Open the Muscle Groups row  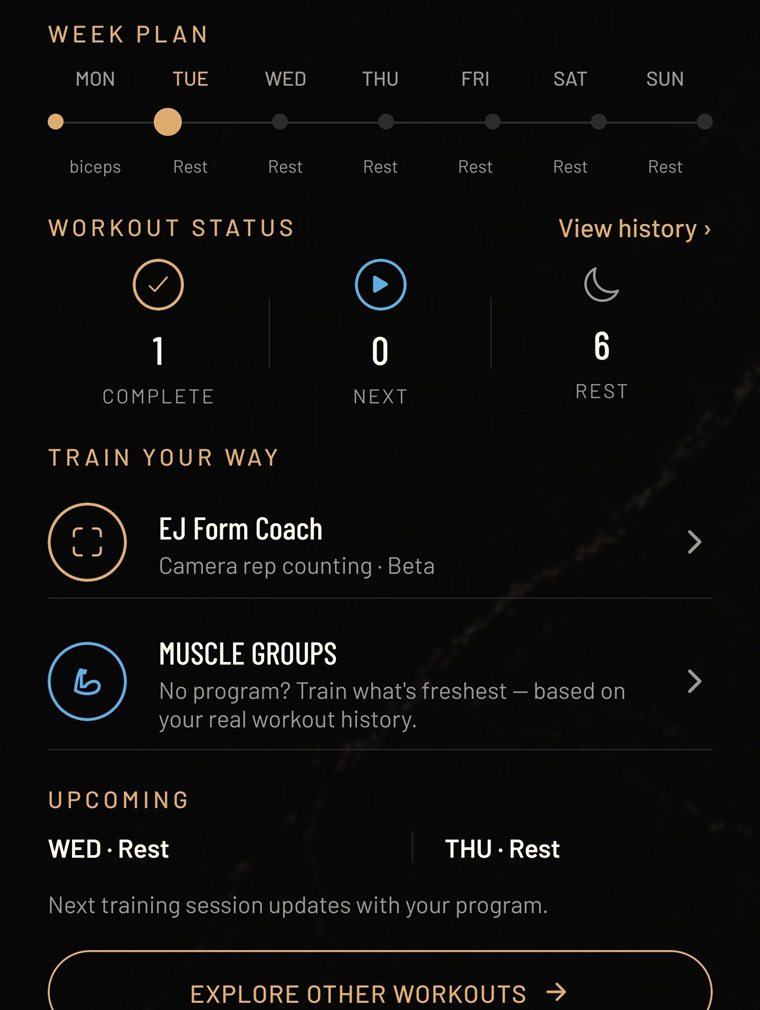(x=380, y=682)
